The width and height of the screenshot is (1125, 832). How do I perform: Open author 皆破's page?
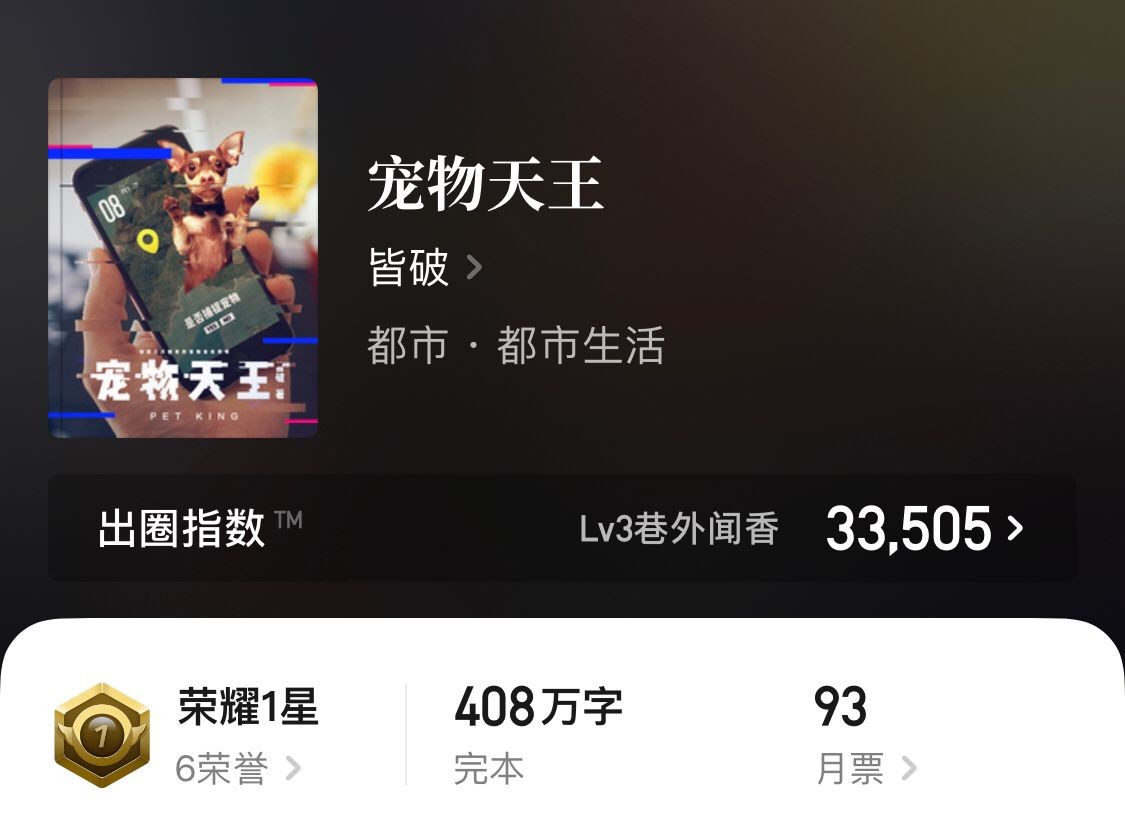424,268
